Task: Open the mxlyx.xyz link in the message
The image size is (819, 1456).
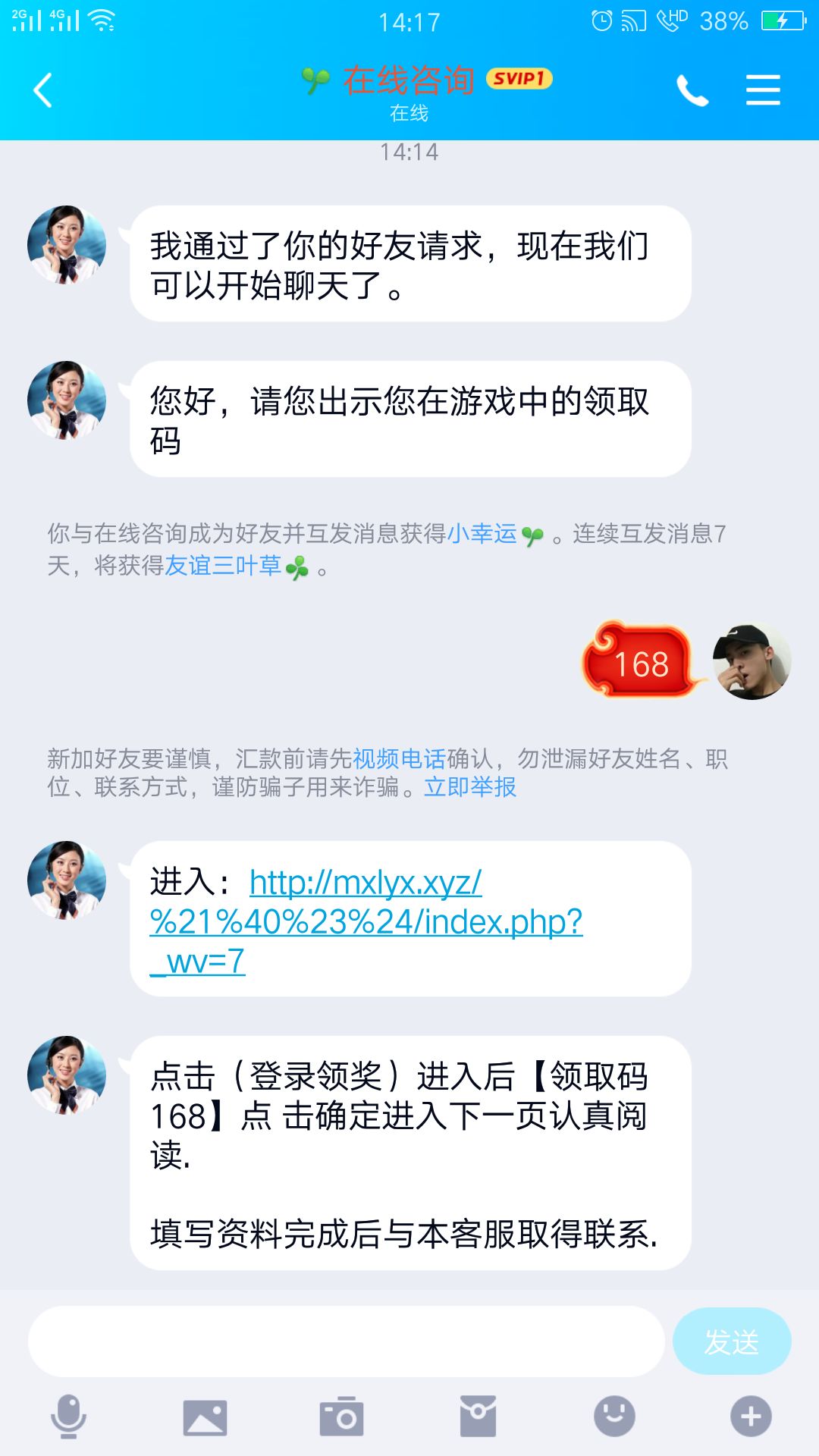Action: pyautogui.click(x=366, y=921)
